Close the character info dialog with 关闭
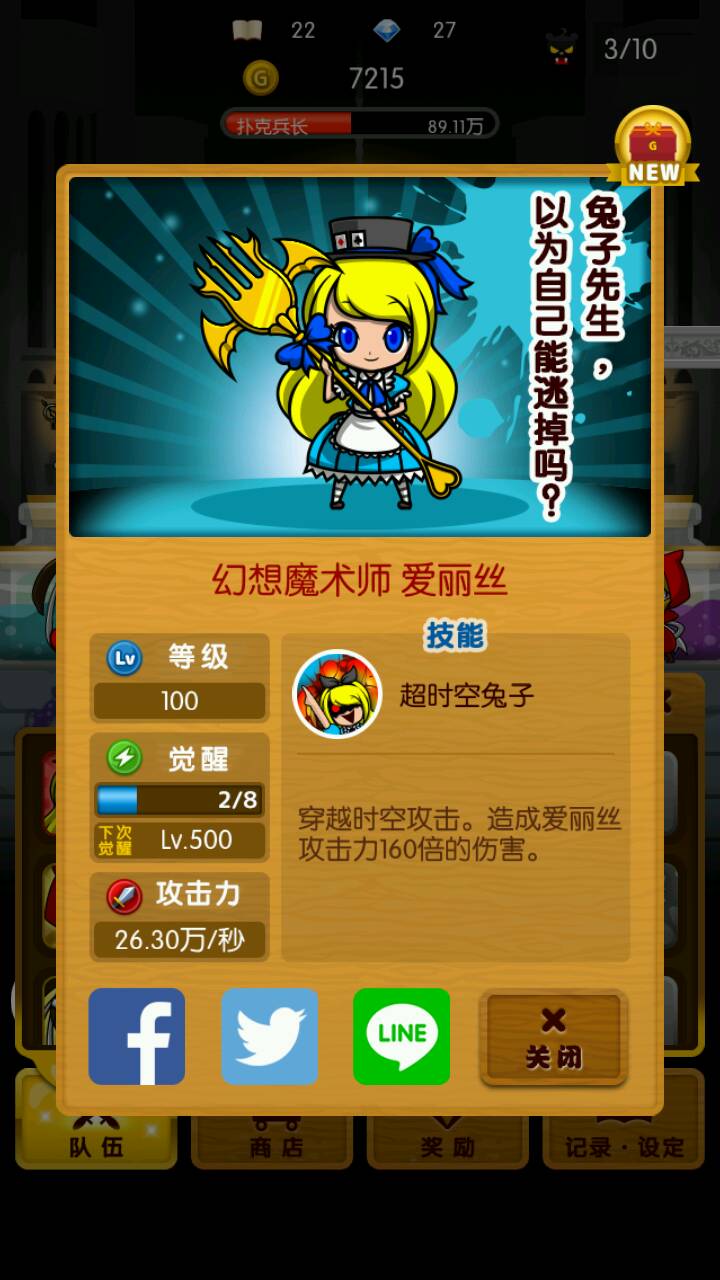Screen dimensions: 720x1280 pyautogui.click(x=553, y=1038)
